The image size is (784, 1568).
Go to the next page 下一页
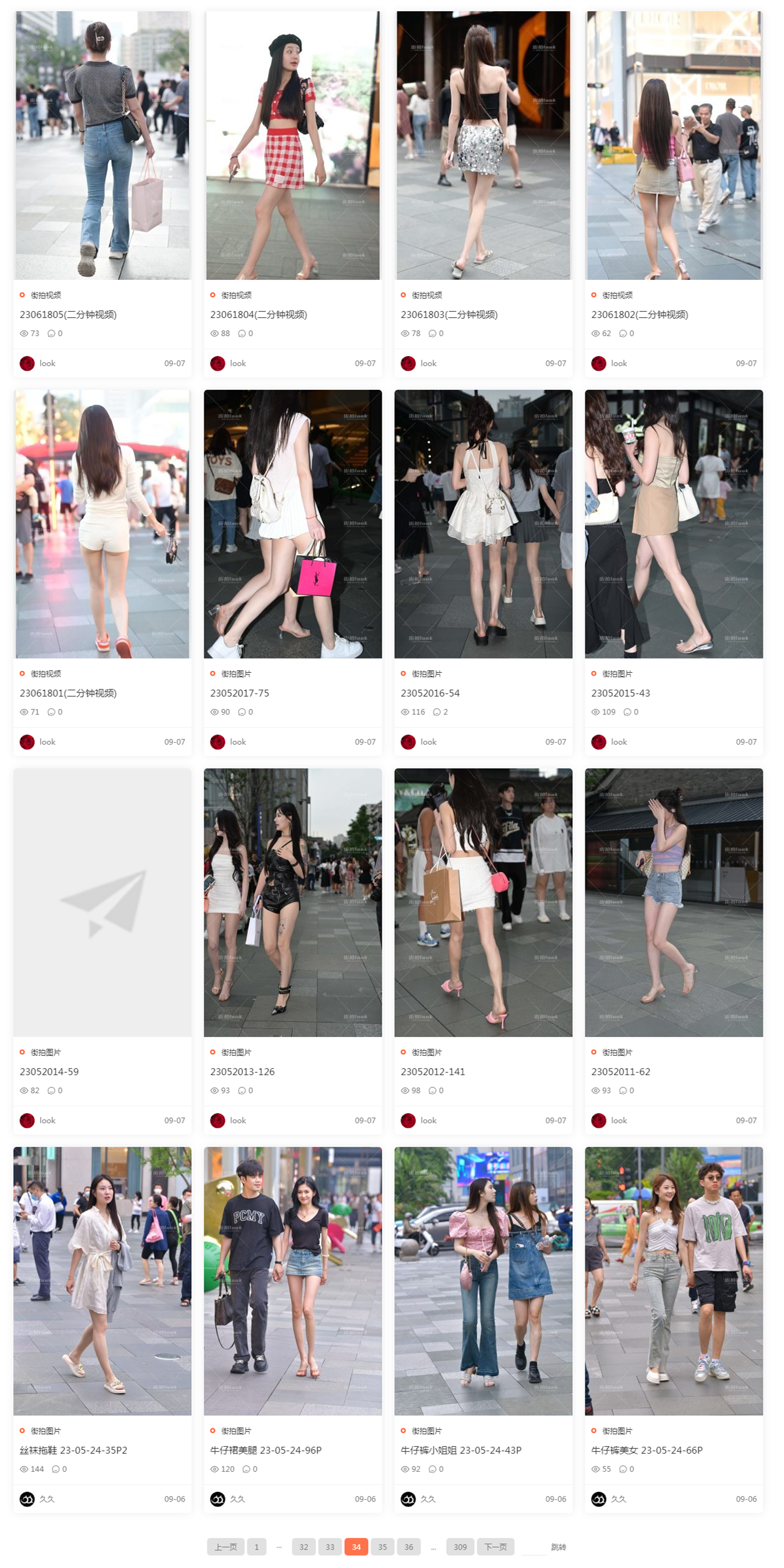(x=495, y=1547)
